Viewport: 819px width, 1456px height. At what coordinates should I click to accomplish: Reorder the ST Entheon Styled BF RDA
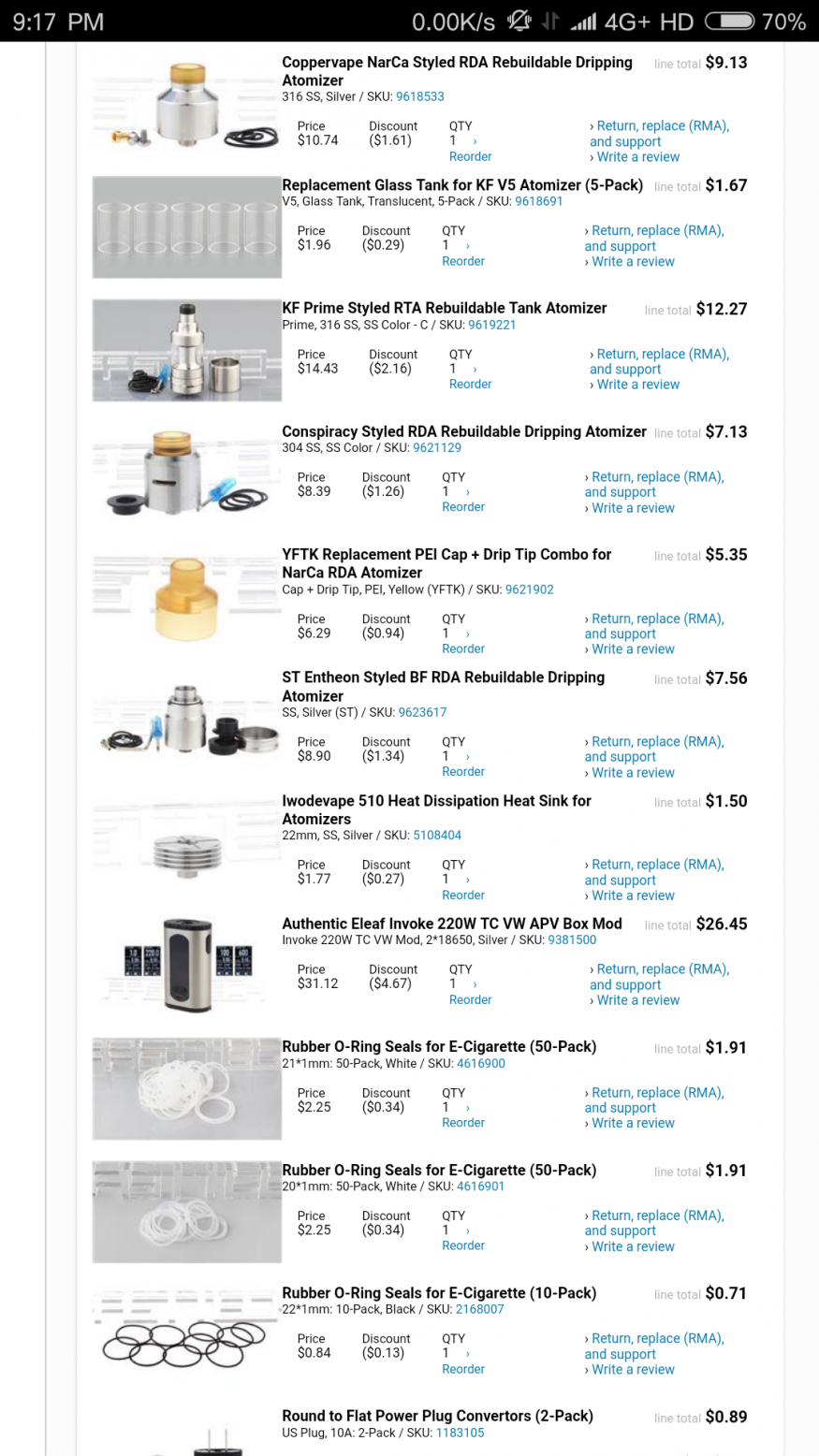(463, 772)
